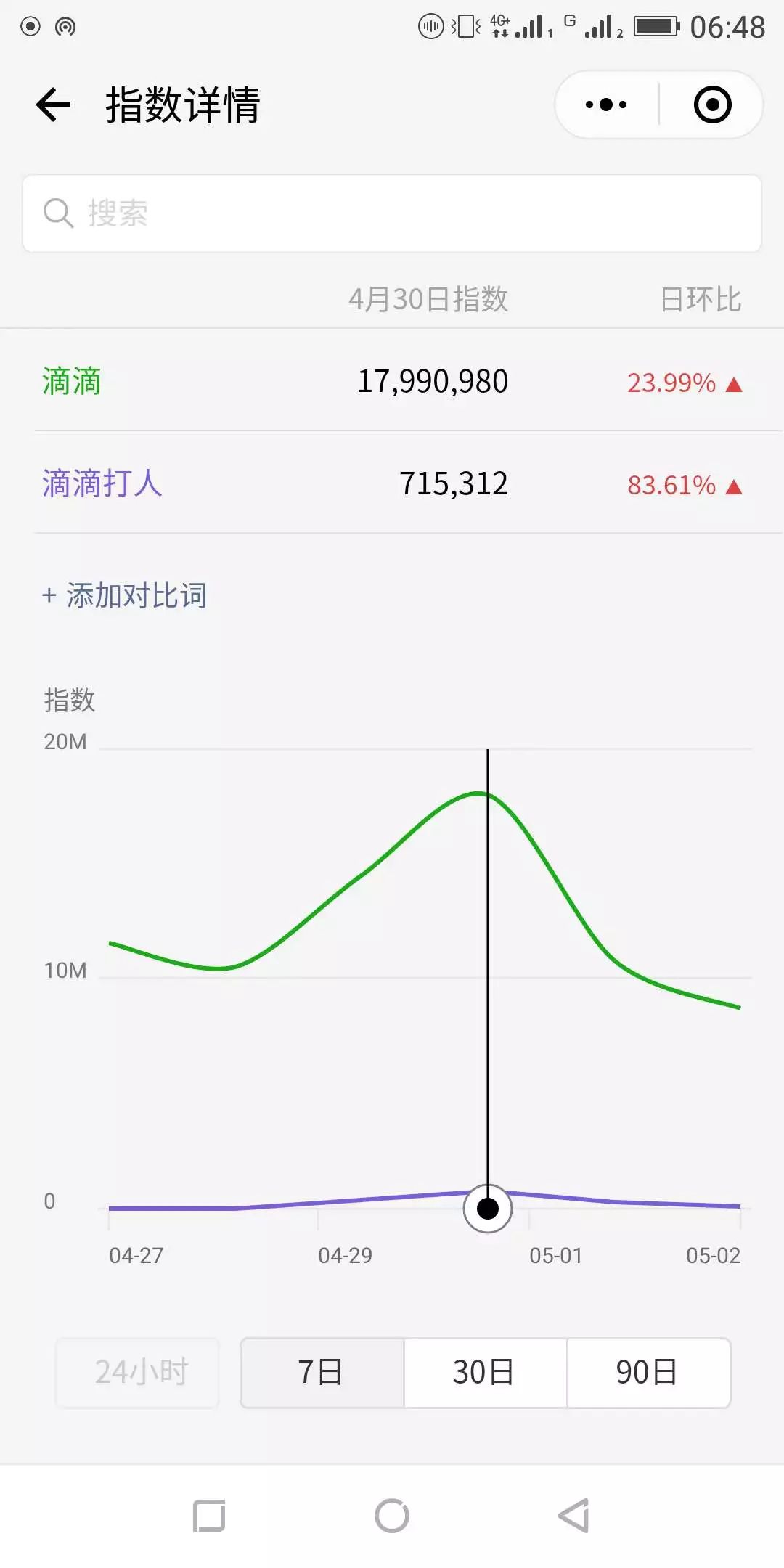Switch the chart to 30日 range
This screenshot has width=784, height=1568.
tap(485, 1373)
